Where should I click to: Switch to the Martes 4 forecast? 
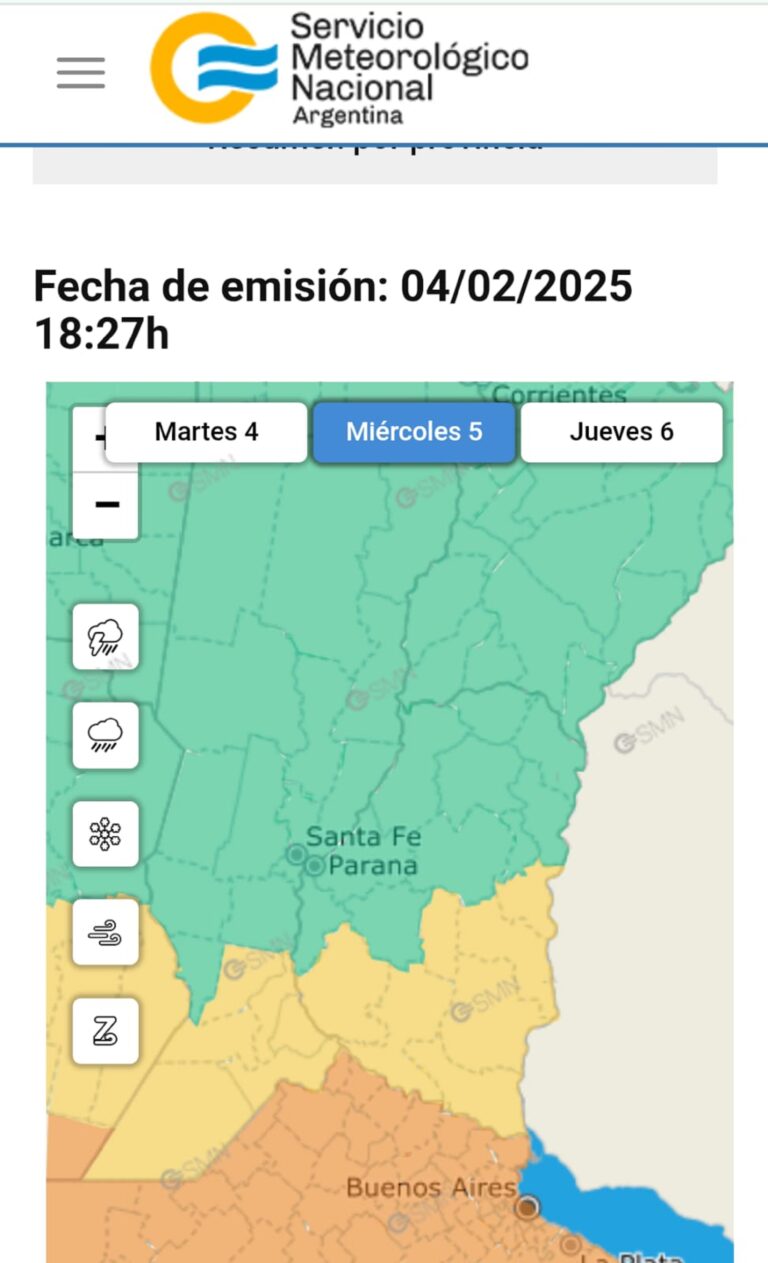click(206, 432)
